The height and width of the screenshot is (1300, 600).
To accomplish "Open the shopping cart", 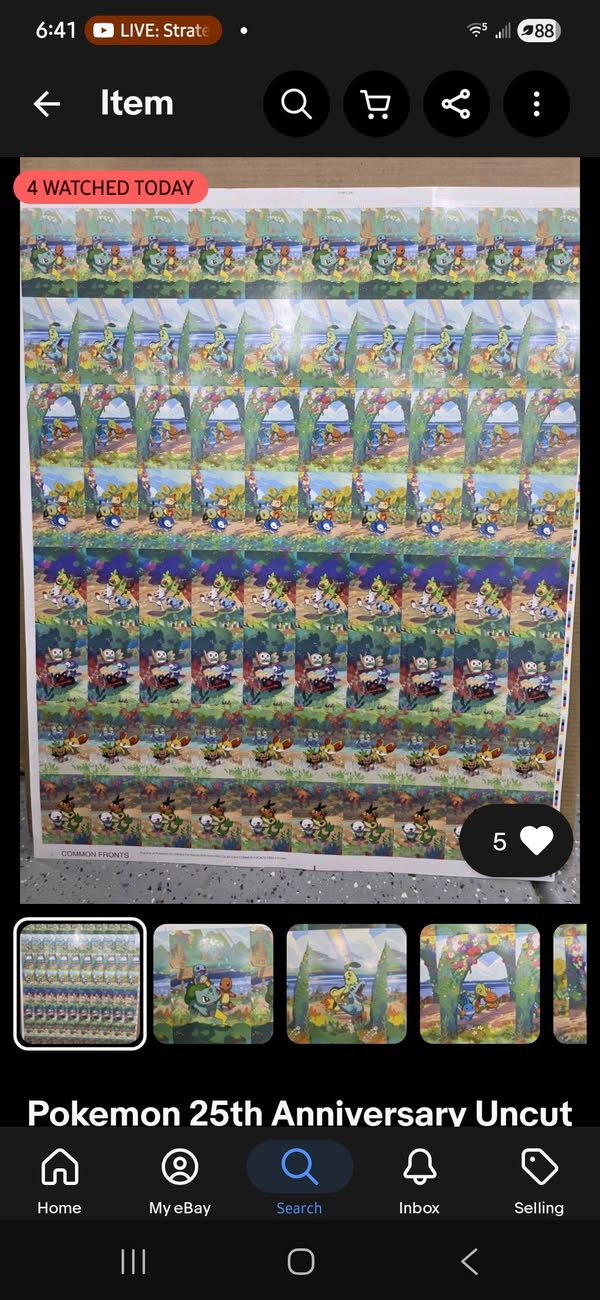I will 376,103.
